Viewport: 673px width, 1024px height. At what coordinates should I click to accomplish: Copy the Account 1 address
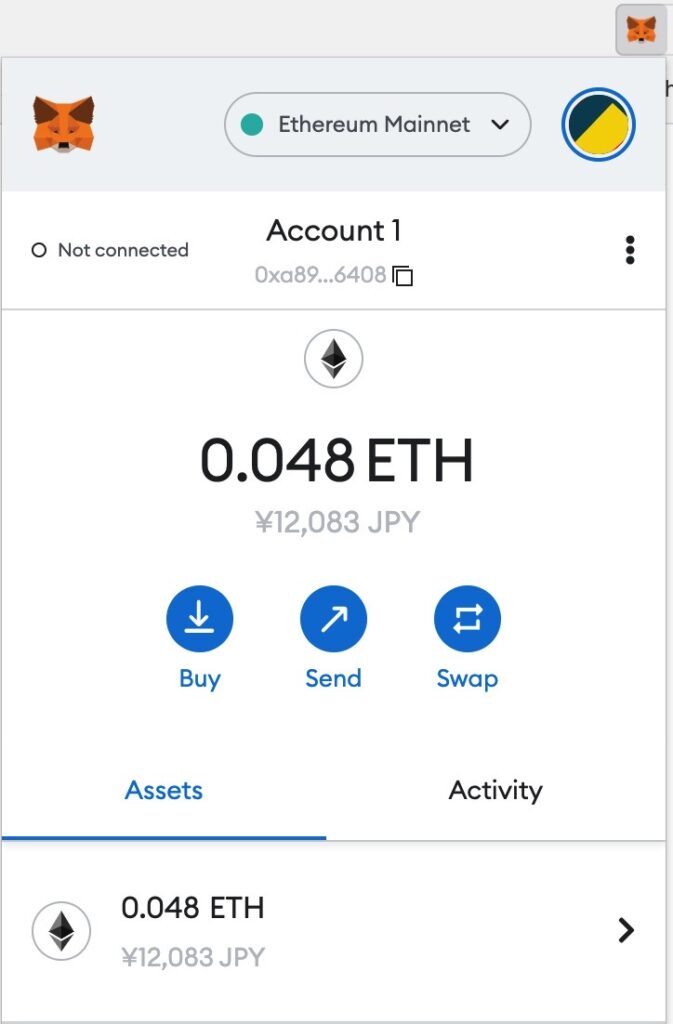403,275
